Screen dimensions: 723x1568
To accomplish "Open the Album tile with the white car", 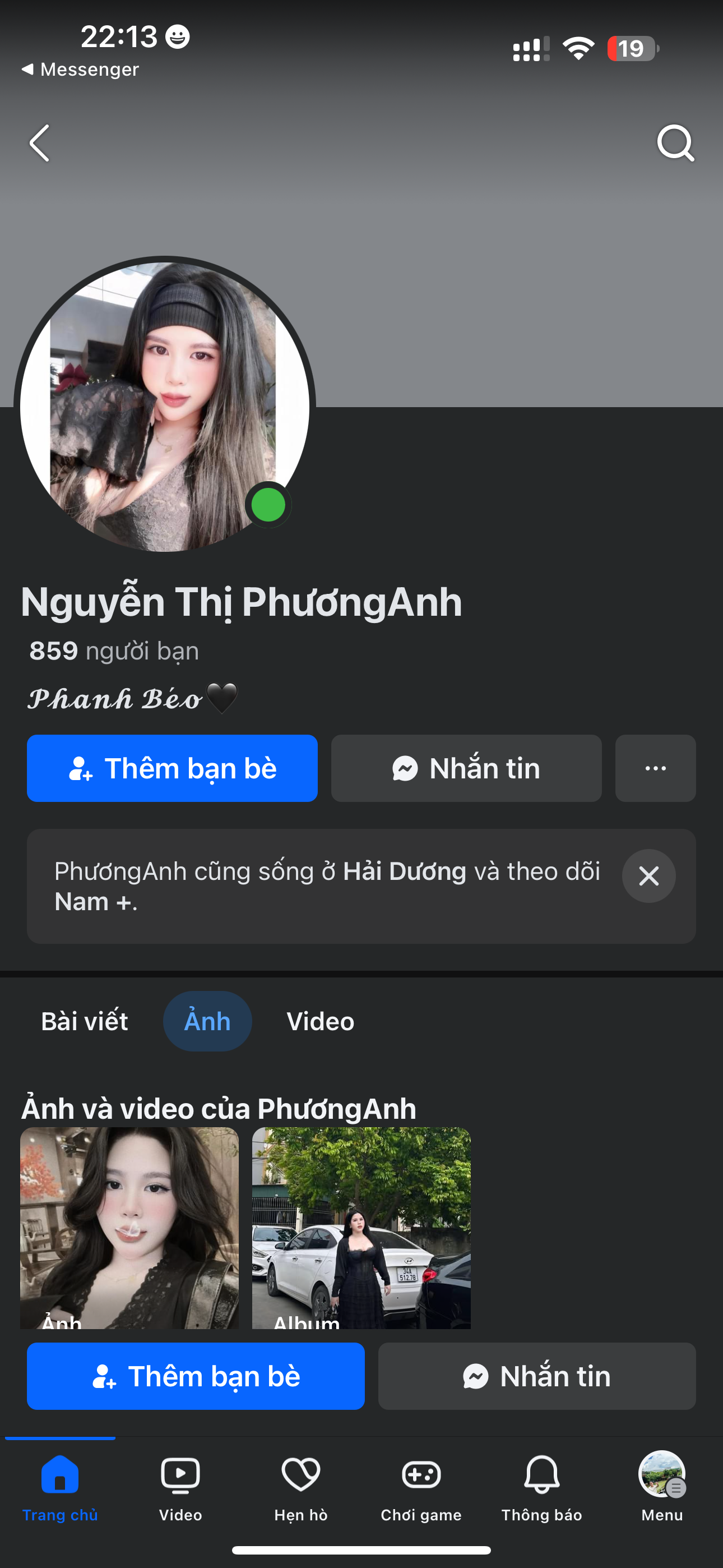I will (x=361, y=1227).
